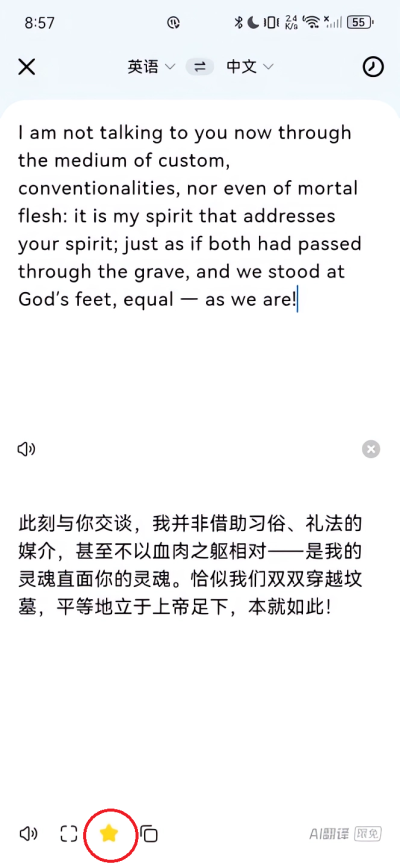The image size is (400, 867).
Task: Copy the translated Chinese text
Action: point(149,833)
